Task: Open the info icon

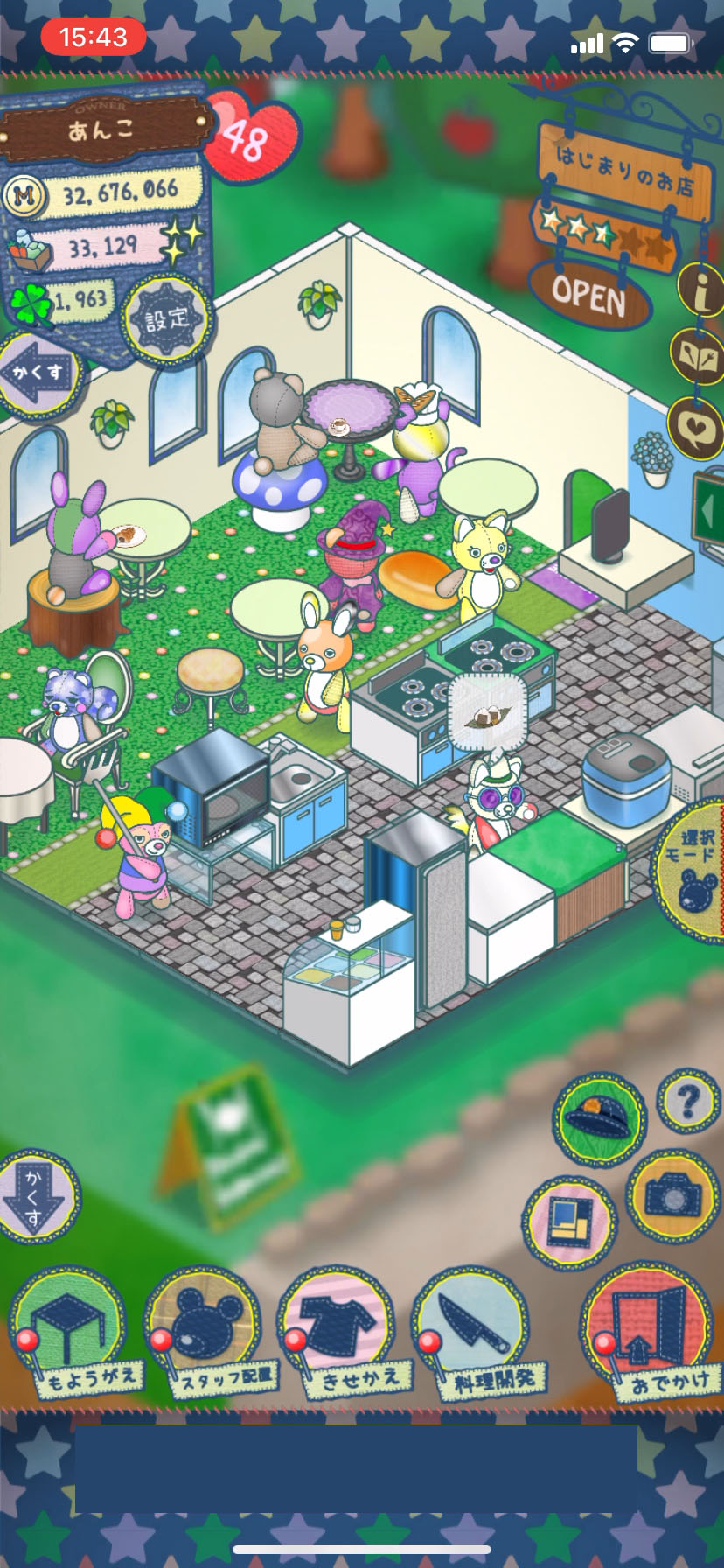Action: coord(702,290)
